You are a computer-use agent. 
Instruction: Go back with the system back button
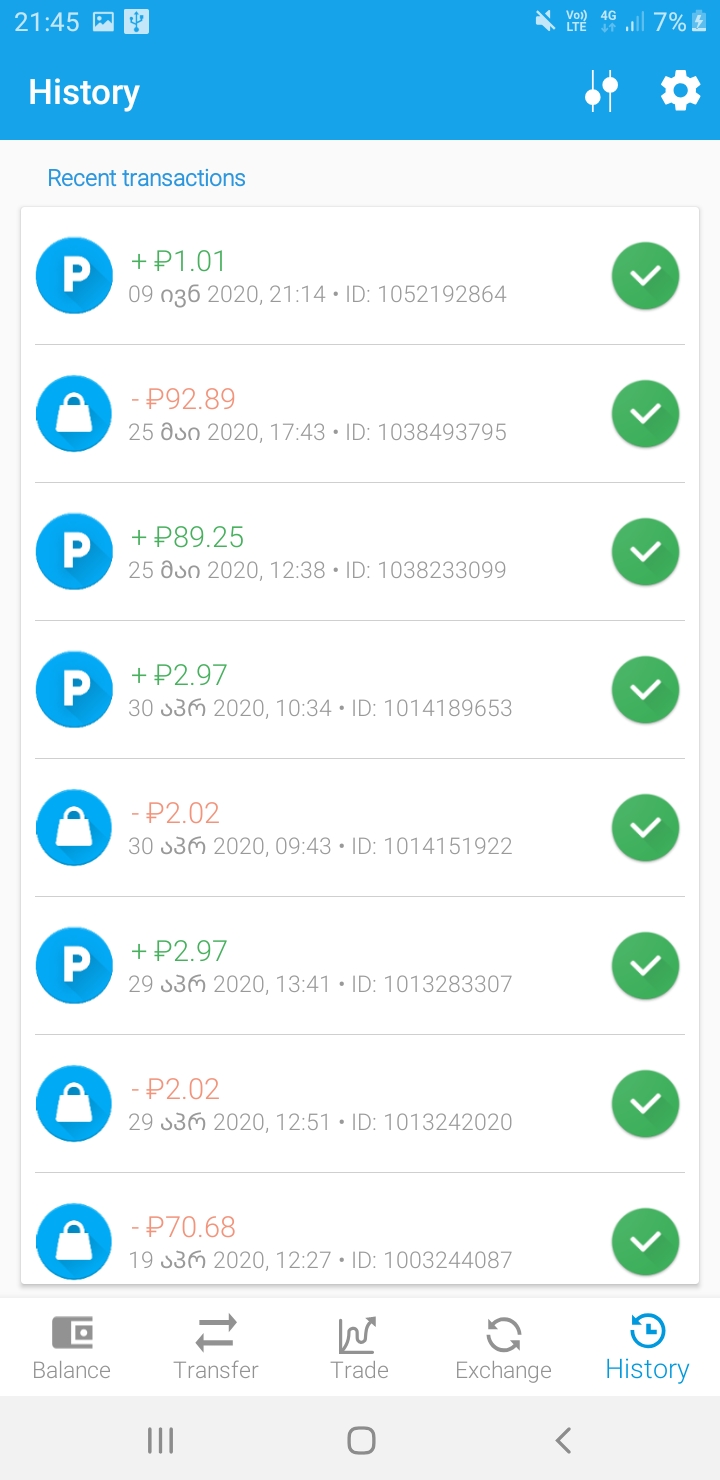[x=563, y=1440]
